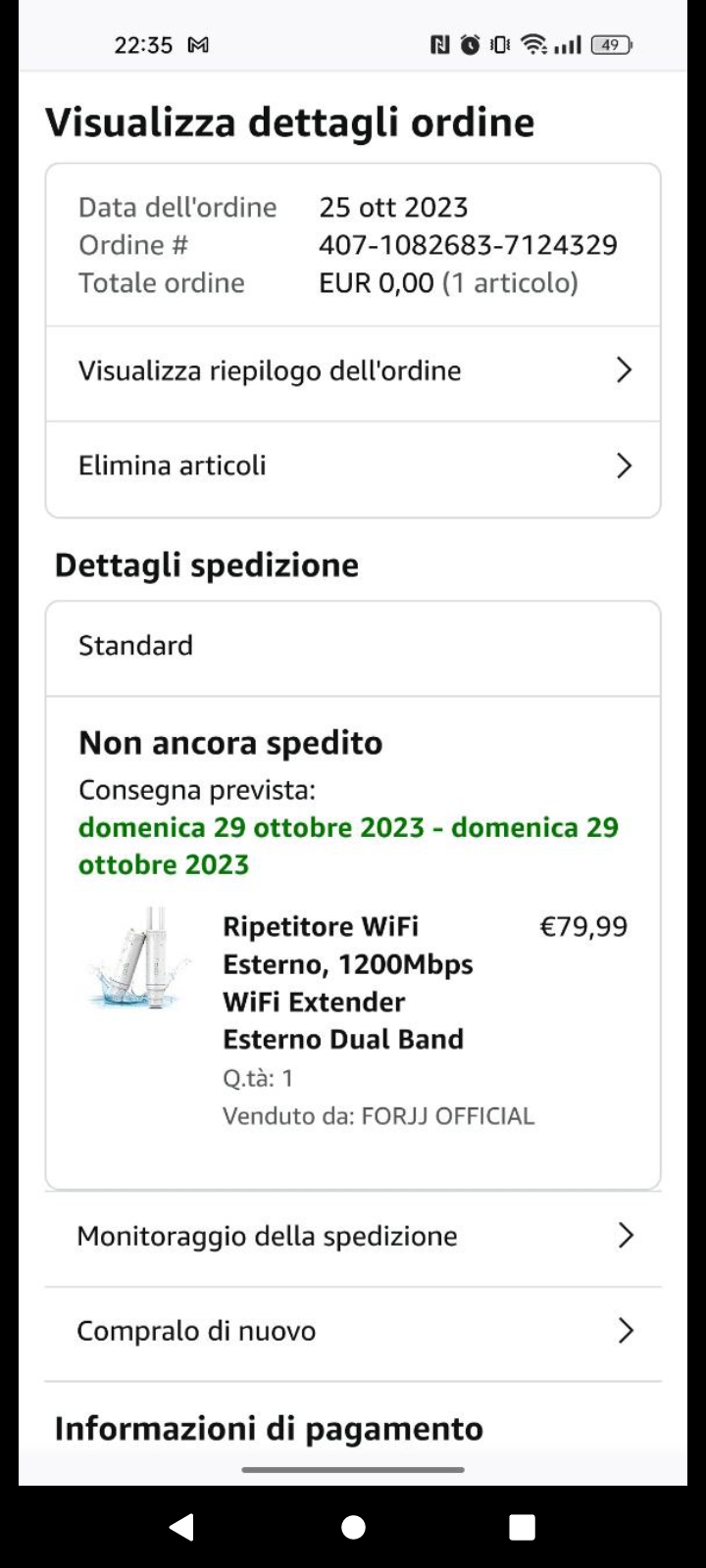The width and height of the screenshot is (706, 1568).
Task: Tap Compralo di nuovo
Action: point(353,1331)
